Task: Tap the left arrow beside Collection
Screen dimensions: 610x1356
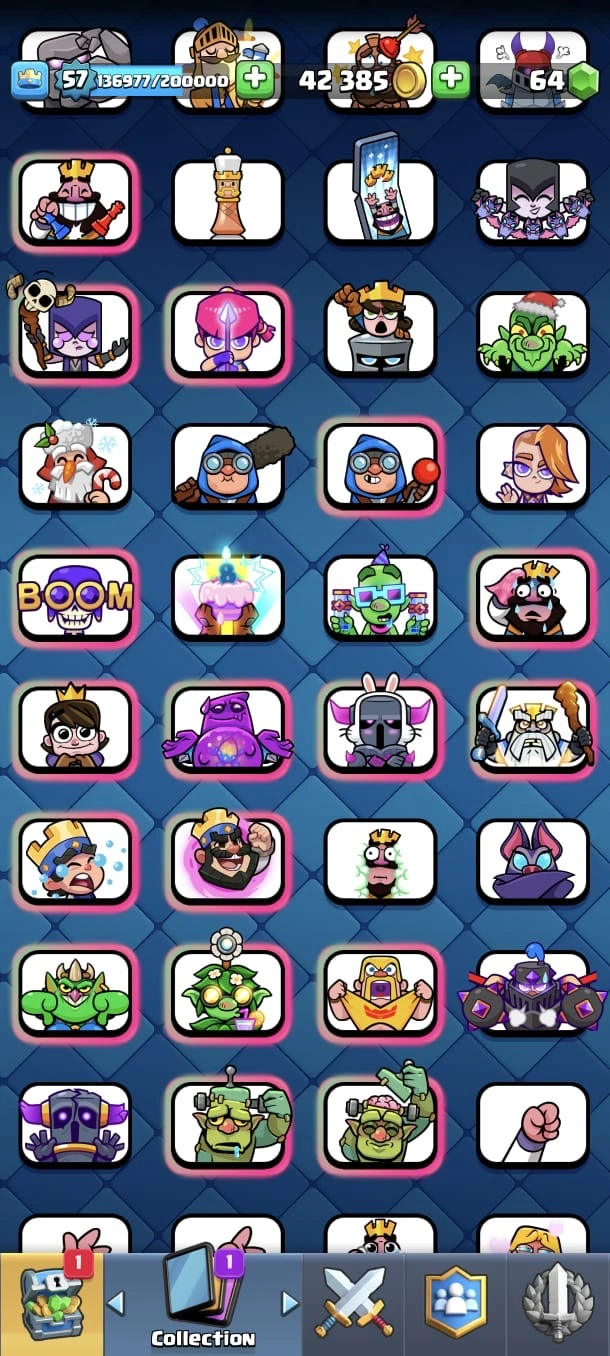Action: point(116,1304)
